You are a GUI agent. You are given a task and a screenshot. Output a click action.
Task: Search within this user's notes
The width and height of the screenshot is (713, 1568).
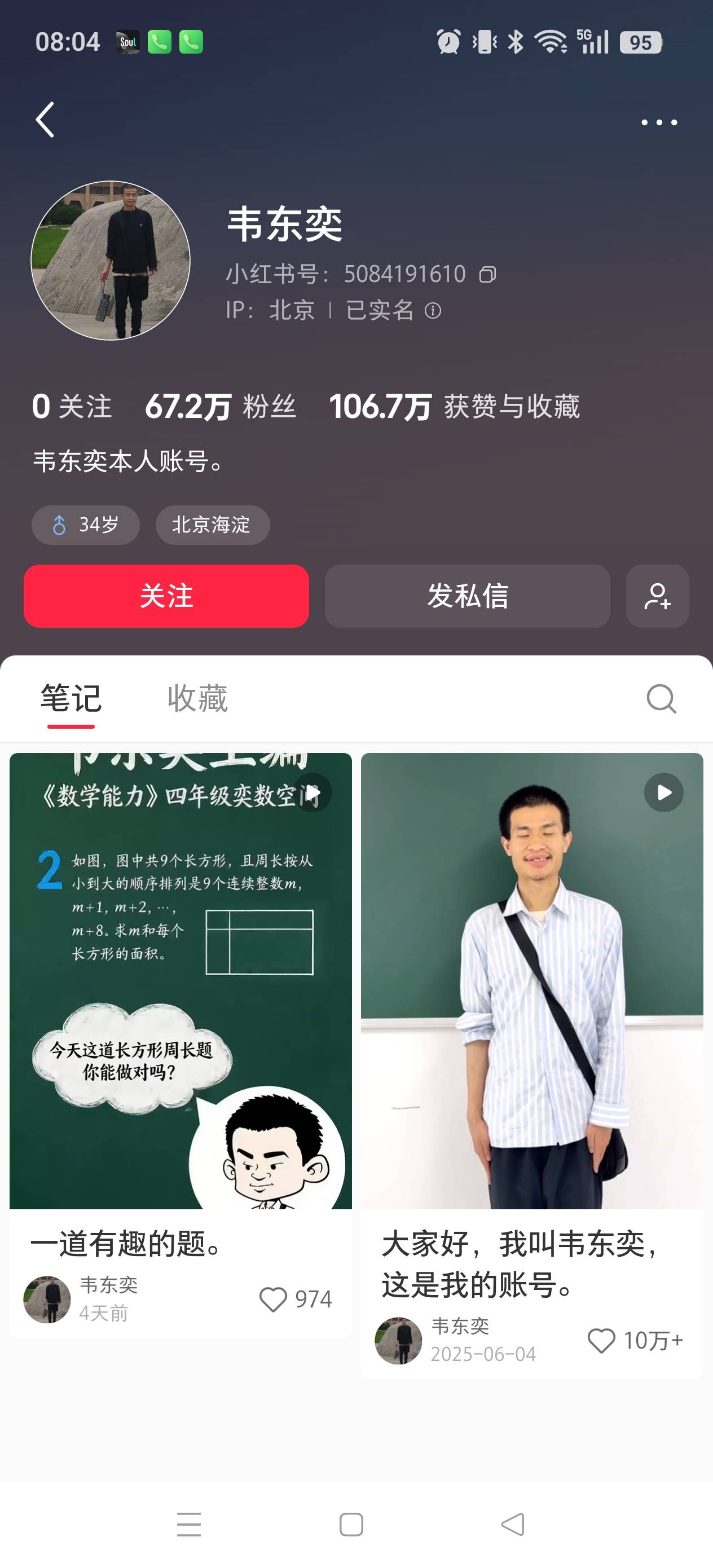click(661, 698)
